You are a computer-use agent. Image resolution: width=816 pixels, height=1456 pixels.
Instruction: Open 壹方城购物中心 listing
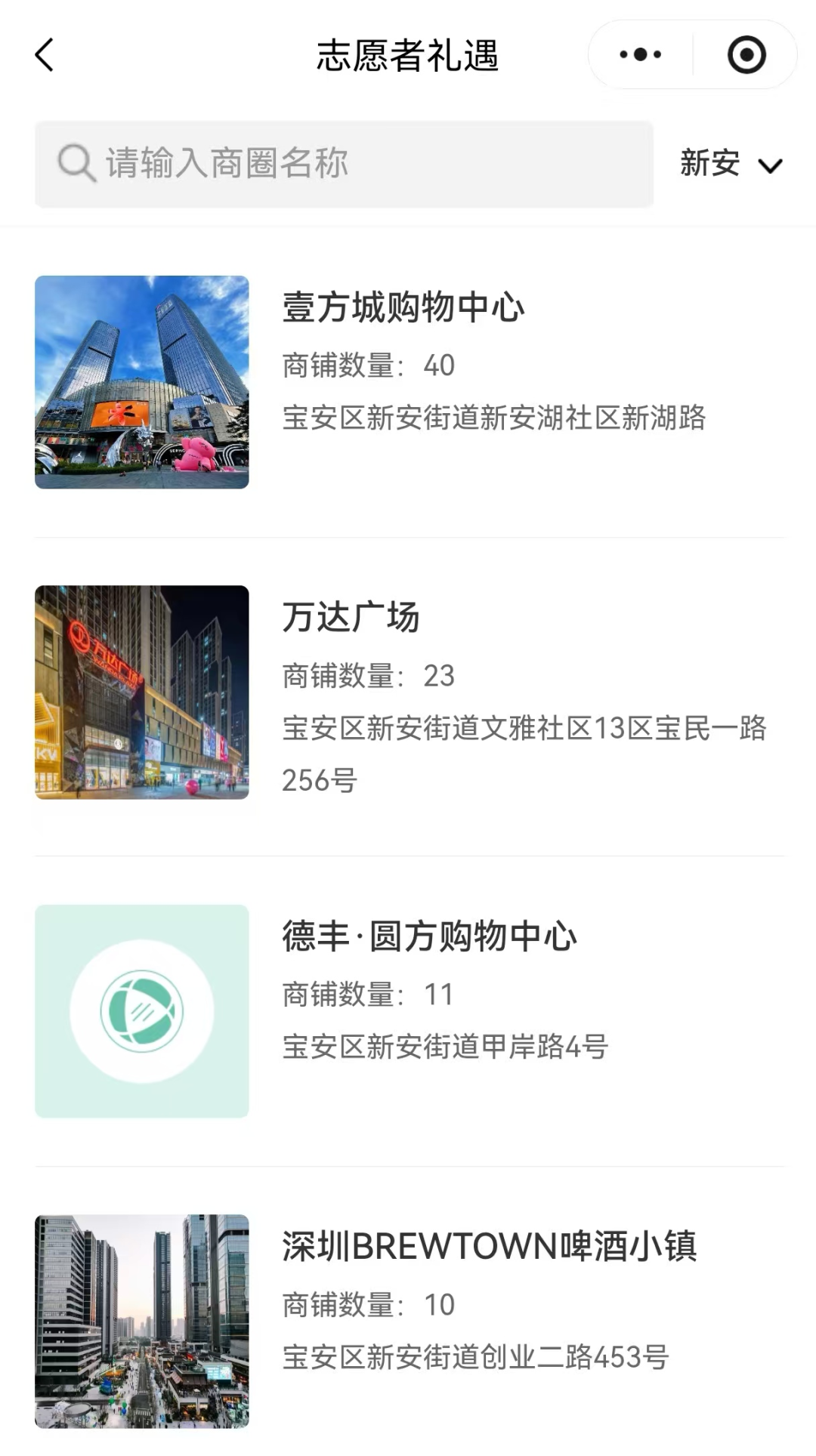(403, 308)
